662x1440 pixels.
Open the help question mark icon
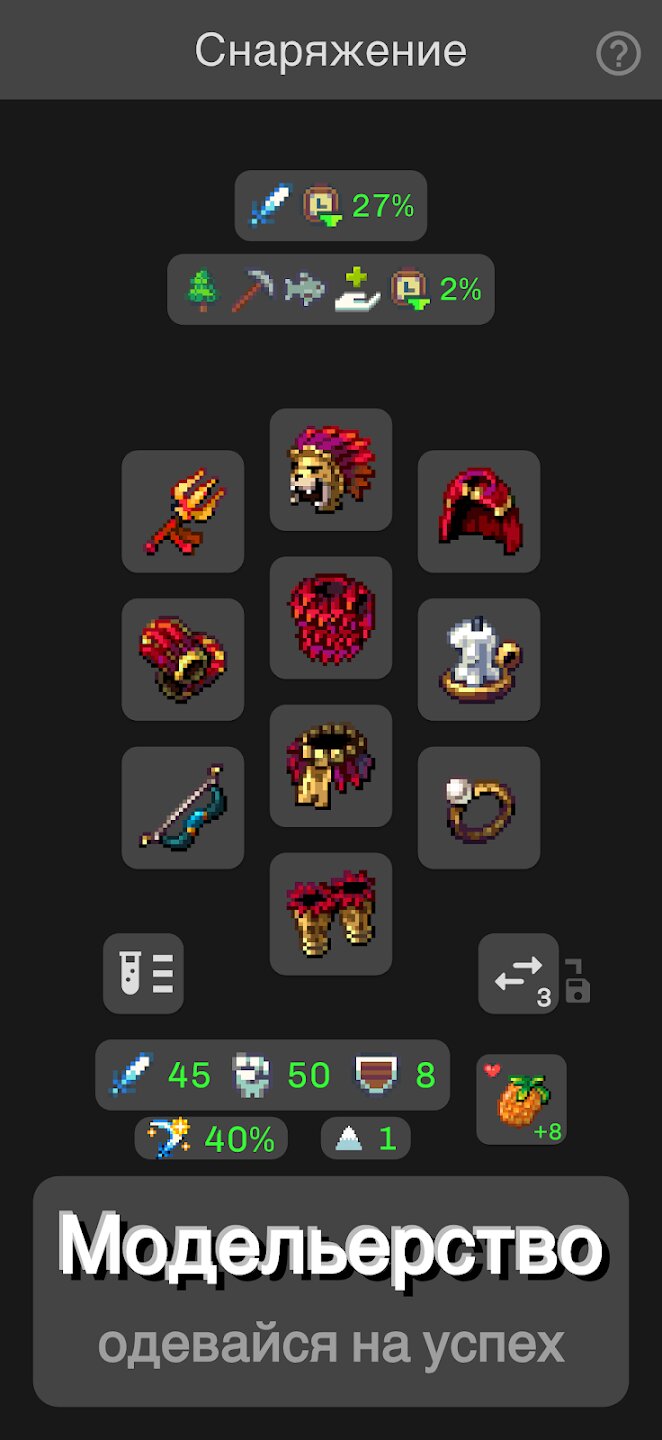pyautogui.click(x=617, y=53)
